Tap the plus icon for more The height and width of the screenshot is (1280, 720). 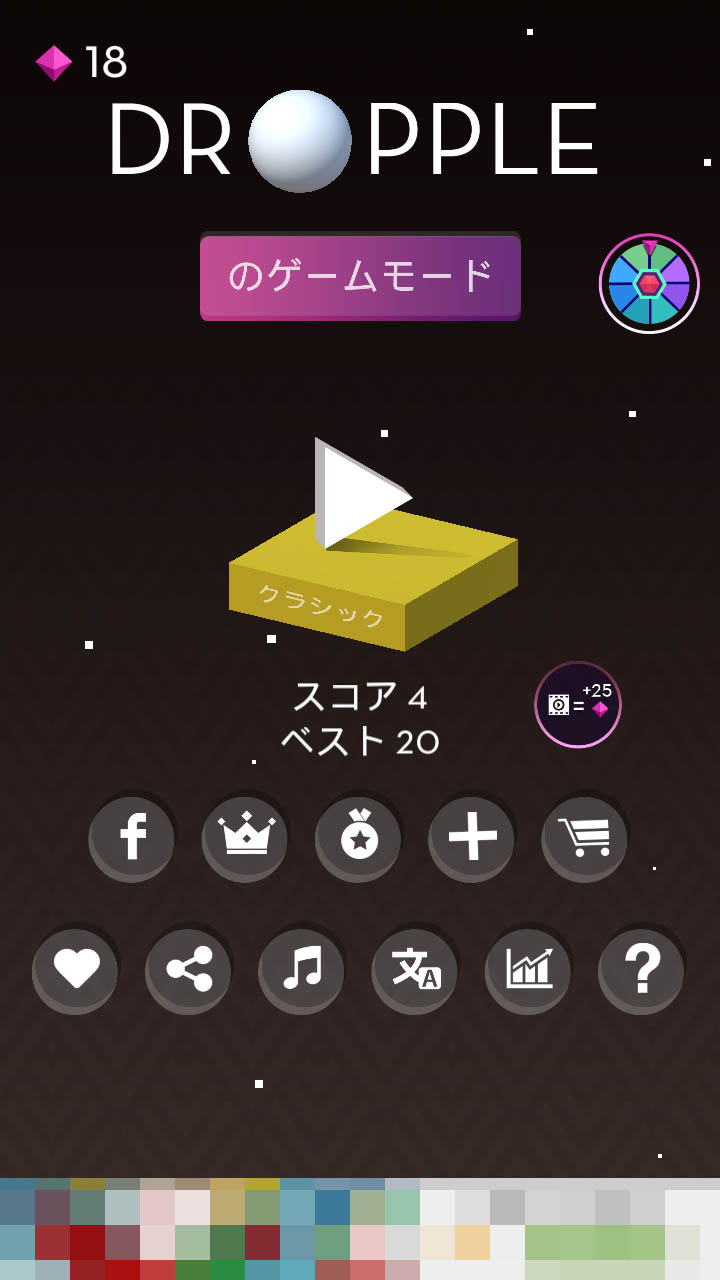472,837
